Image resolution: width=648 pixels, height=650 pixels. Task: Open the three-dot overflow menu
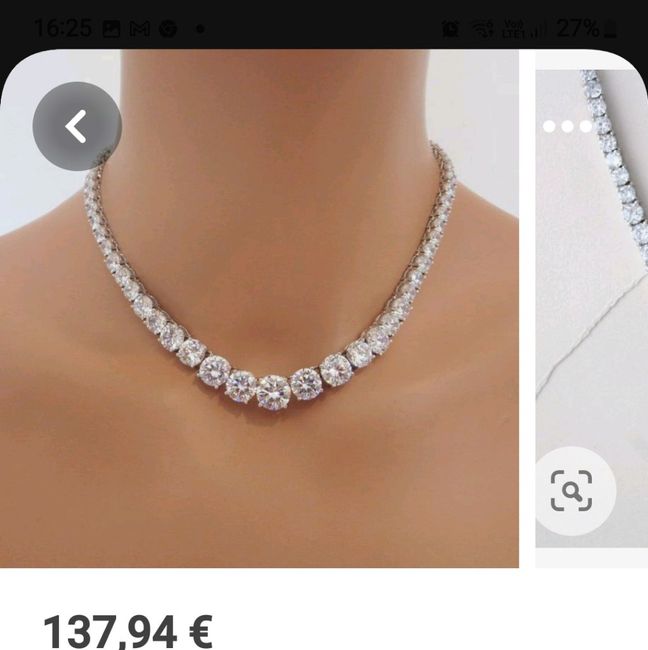click(569, 127)
